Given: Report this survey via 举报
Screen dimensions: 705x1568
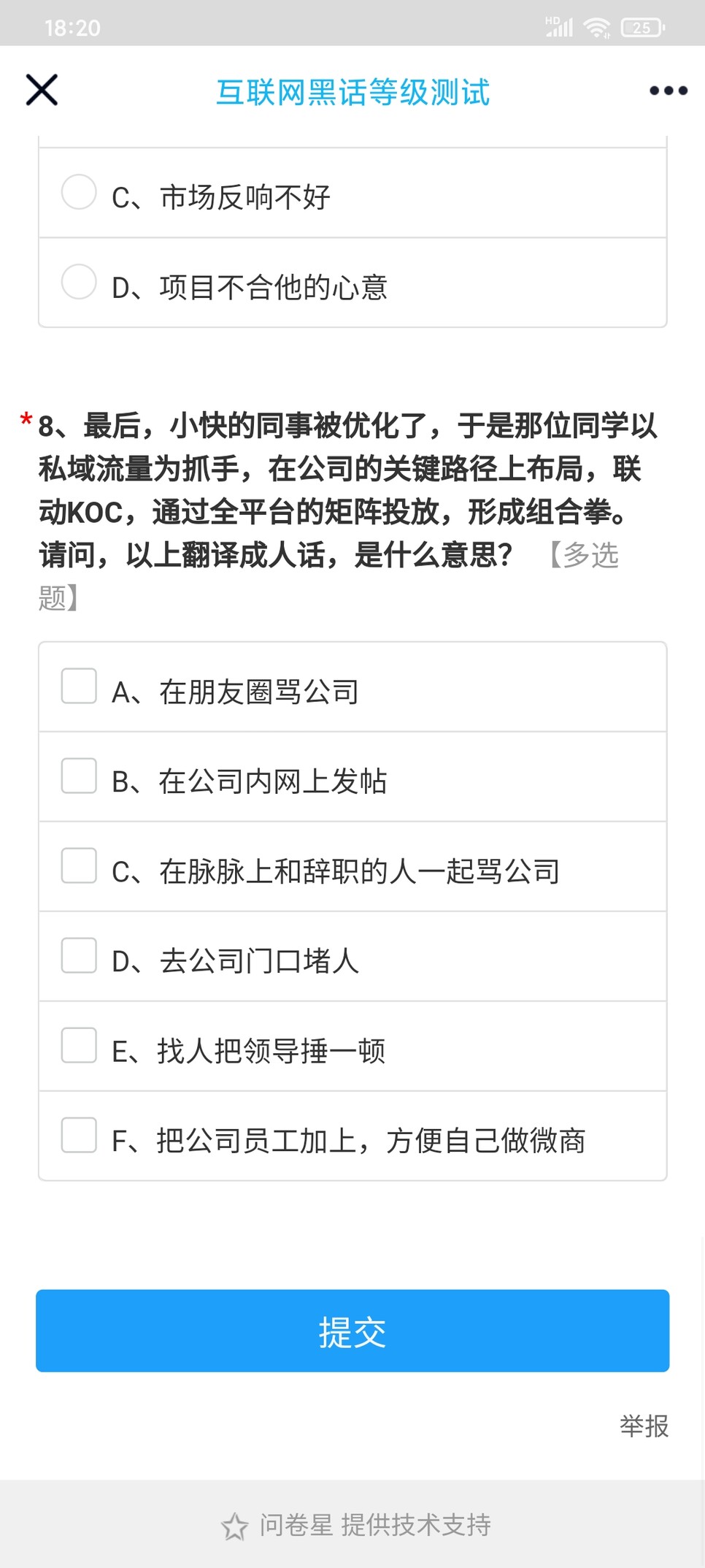Looking at the screenshot, I should pos(644,1426).
